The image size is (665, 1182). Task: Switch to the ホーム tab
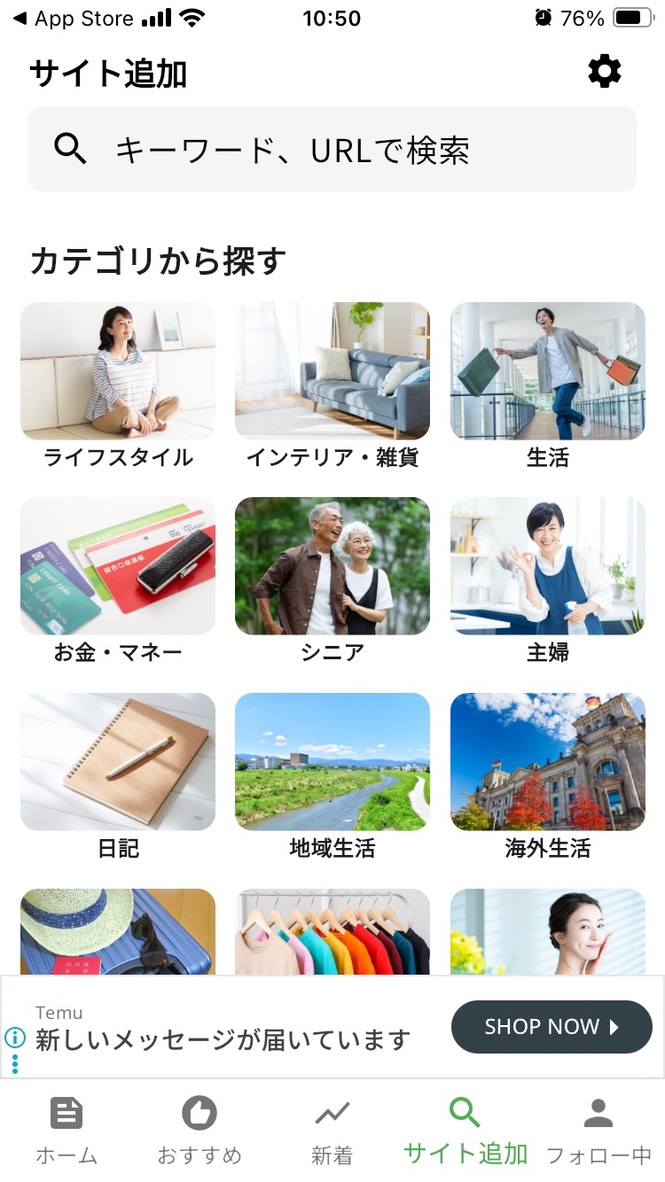tap(67, 1131)
